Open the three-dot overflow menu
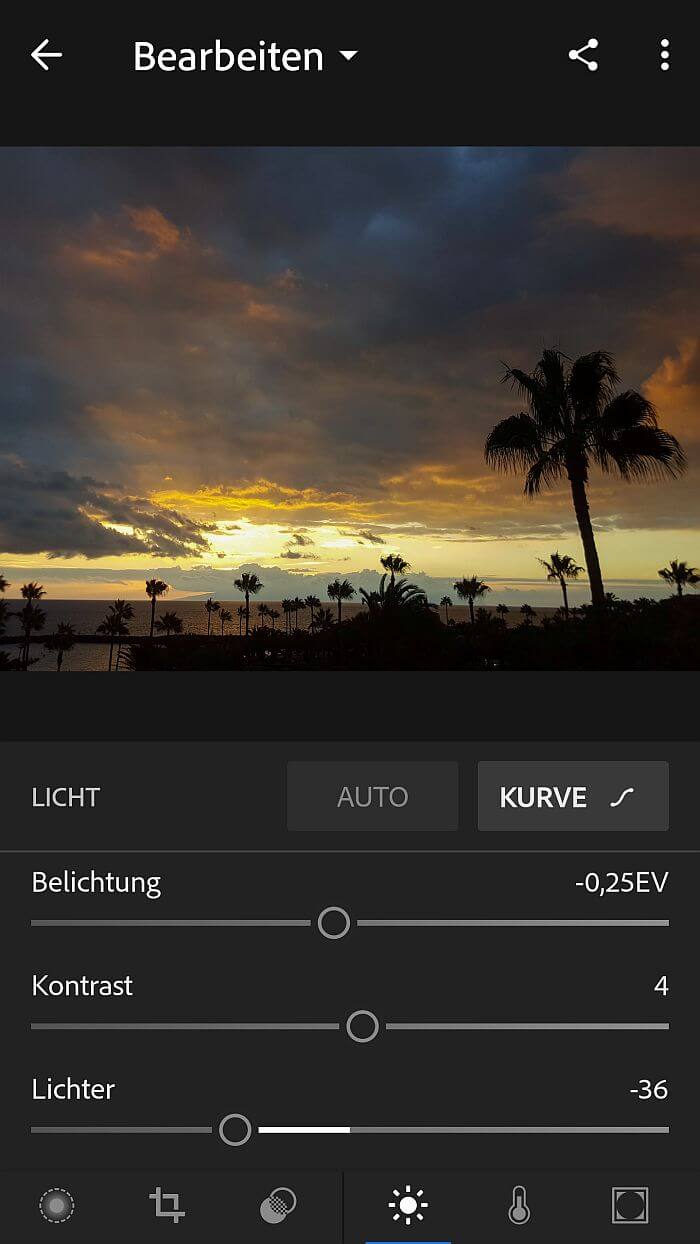Screen dimensions: 700x1244 coord(664,55)
